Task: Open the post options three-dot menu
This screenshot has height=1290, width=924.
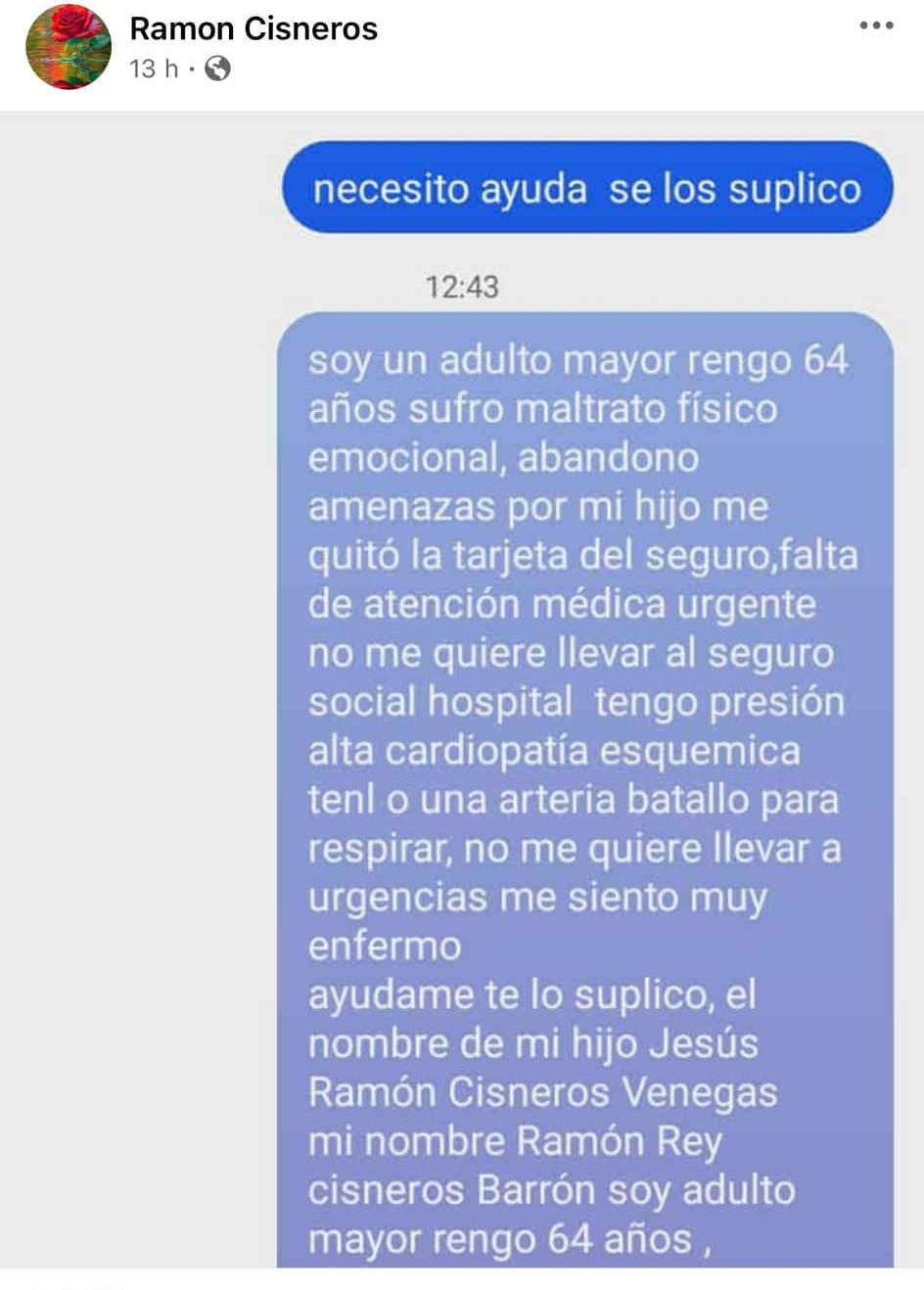Action: pos(876,26)
